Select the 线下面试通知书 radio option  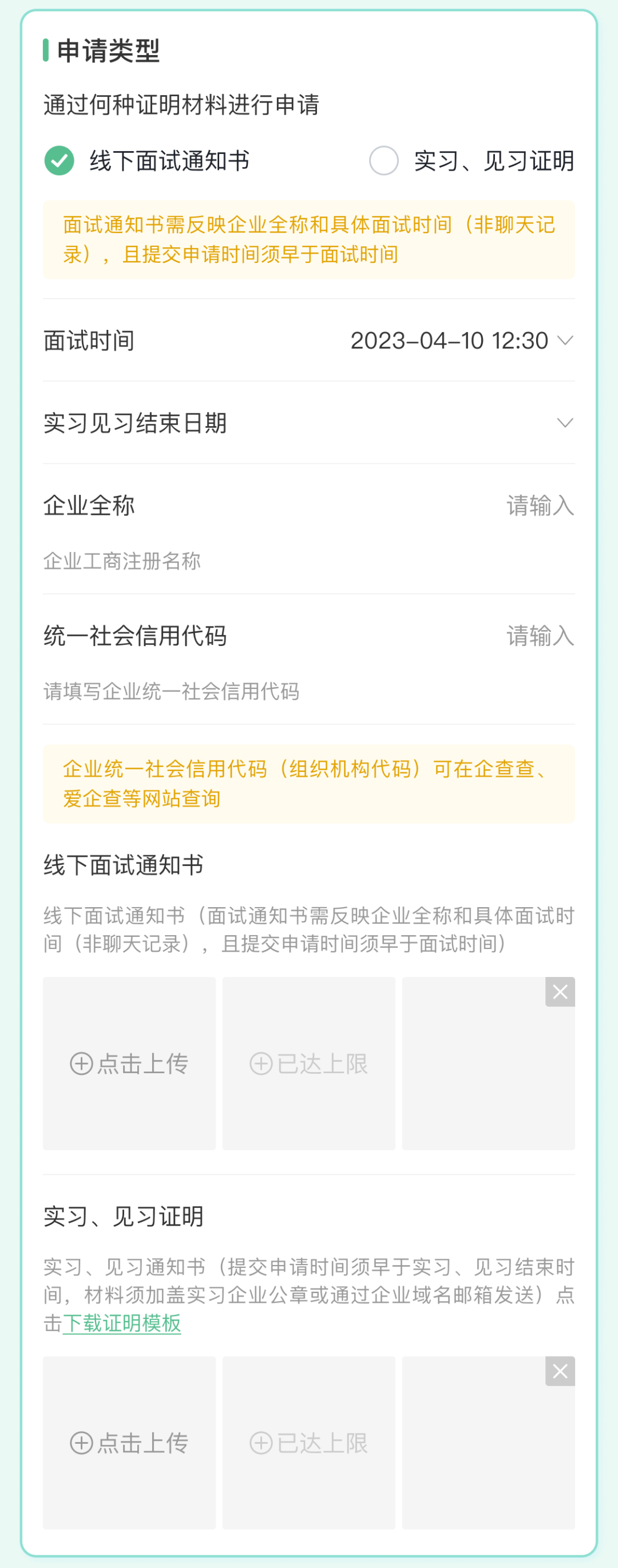point(59,161)
